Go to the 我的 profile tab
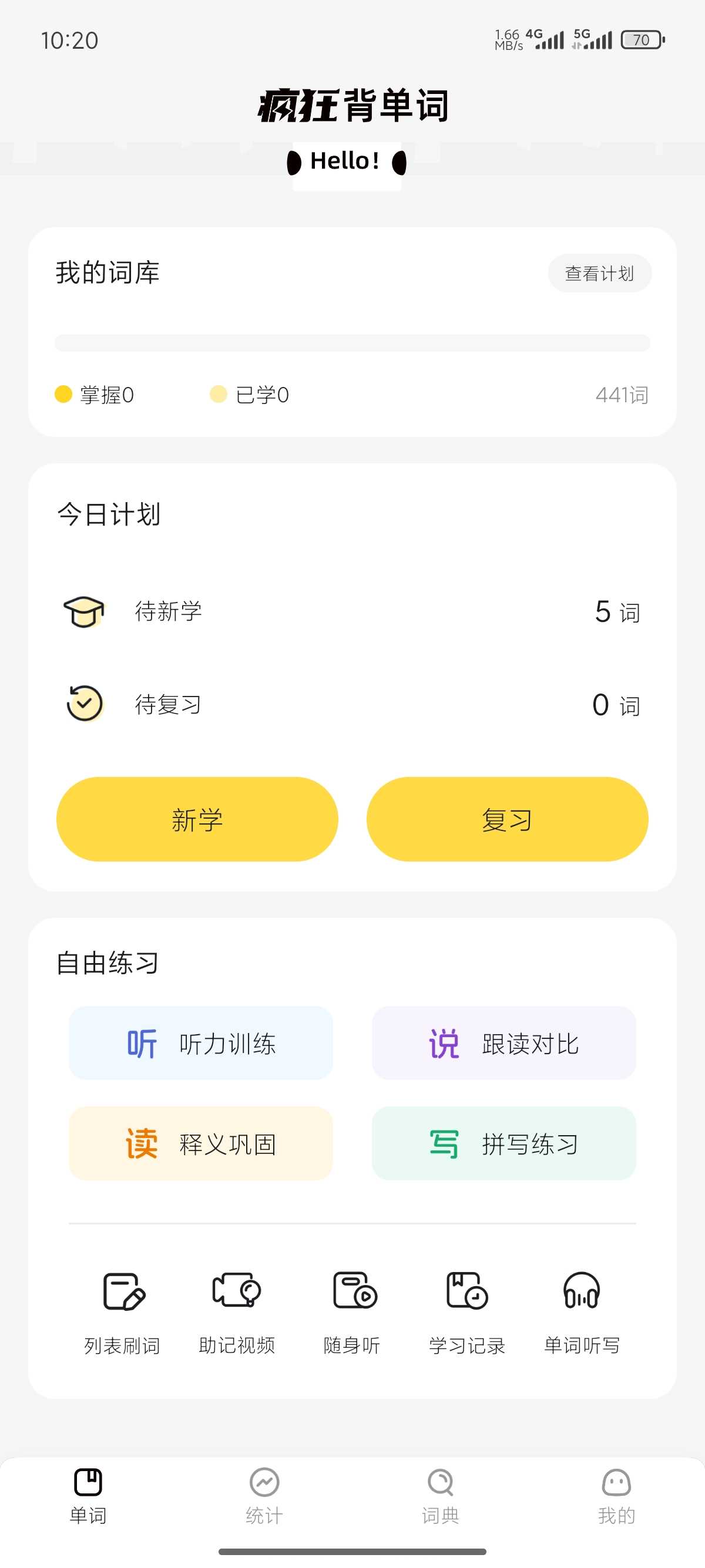705x1568 pixels. point(616,1496)
